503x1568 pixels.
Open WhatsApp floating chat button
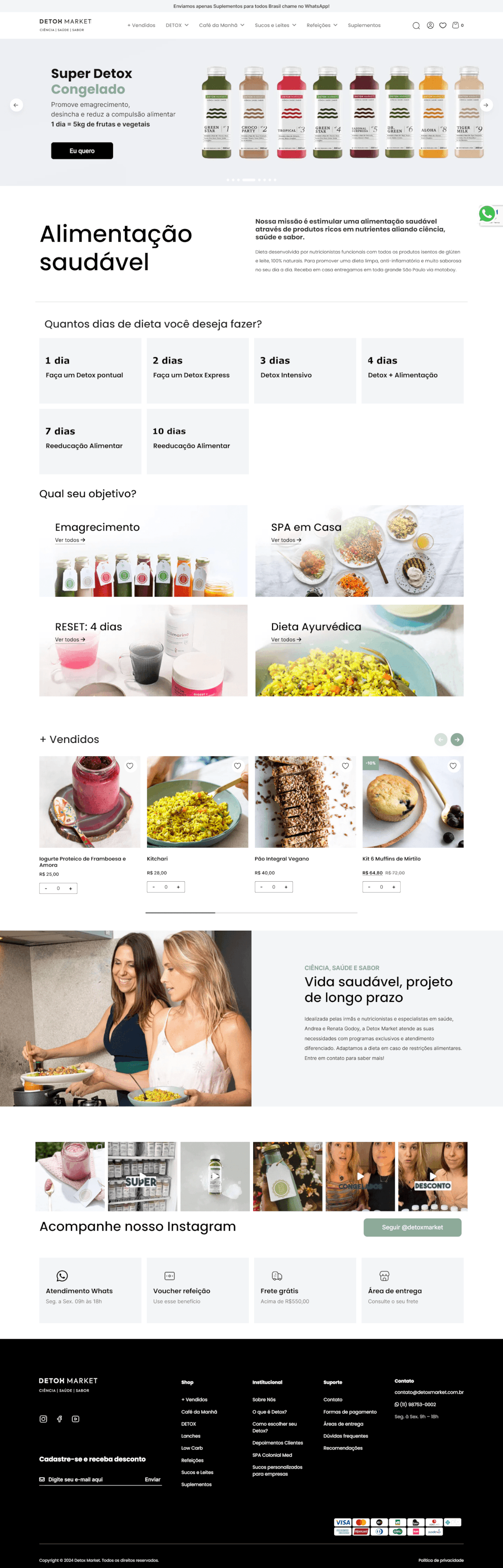[x=487, y=214]
